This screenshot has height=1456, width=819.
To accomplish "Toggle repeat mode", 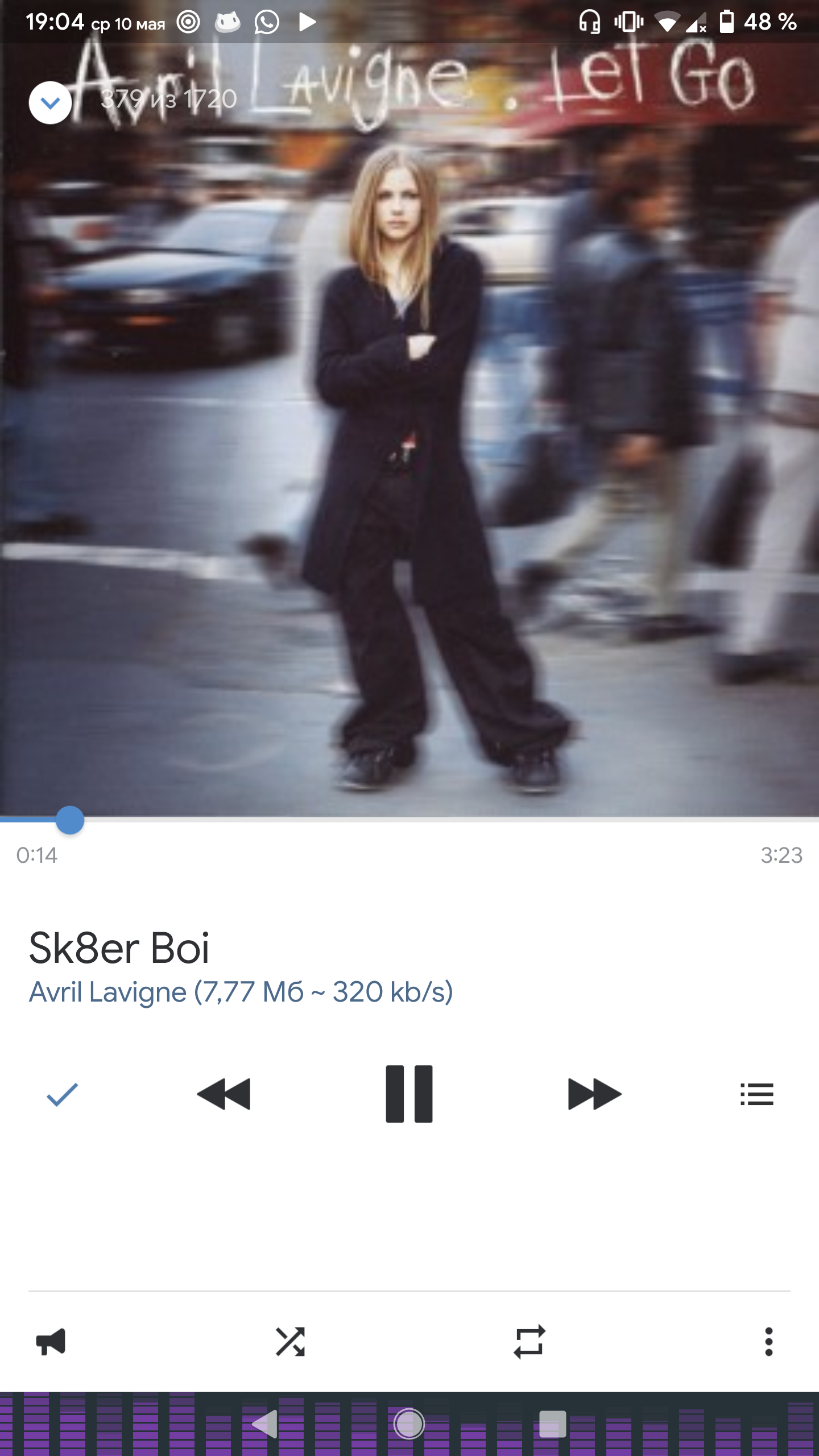I will tap(529, 1342).
